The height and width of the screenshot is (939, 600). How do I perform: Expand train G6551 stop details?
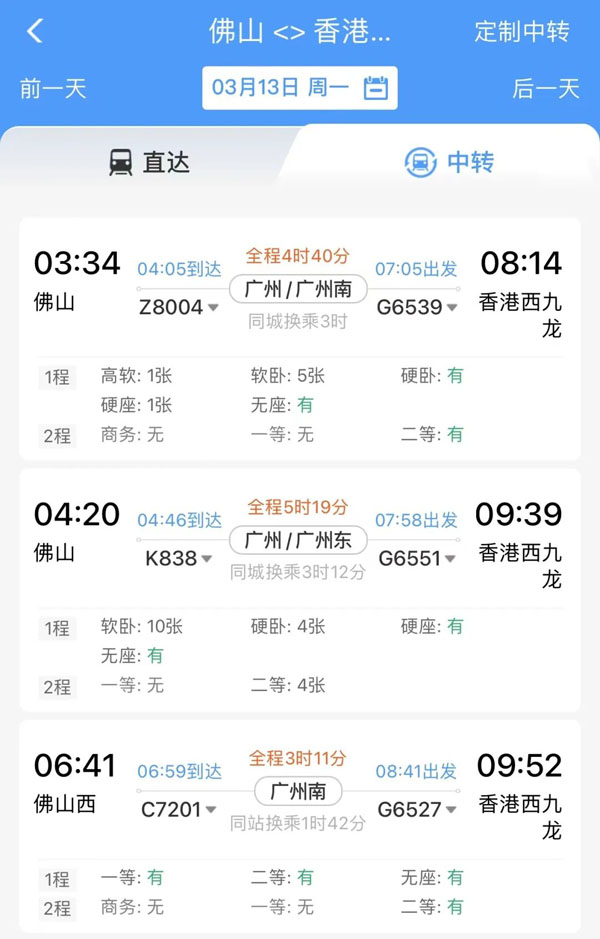417,558
